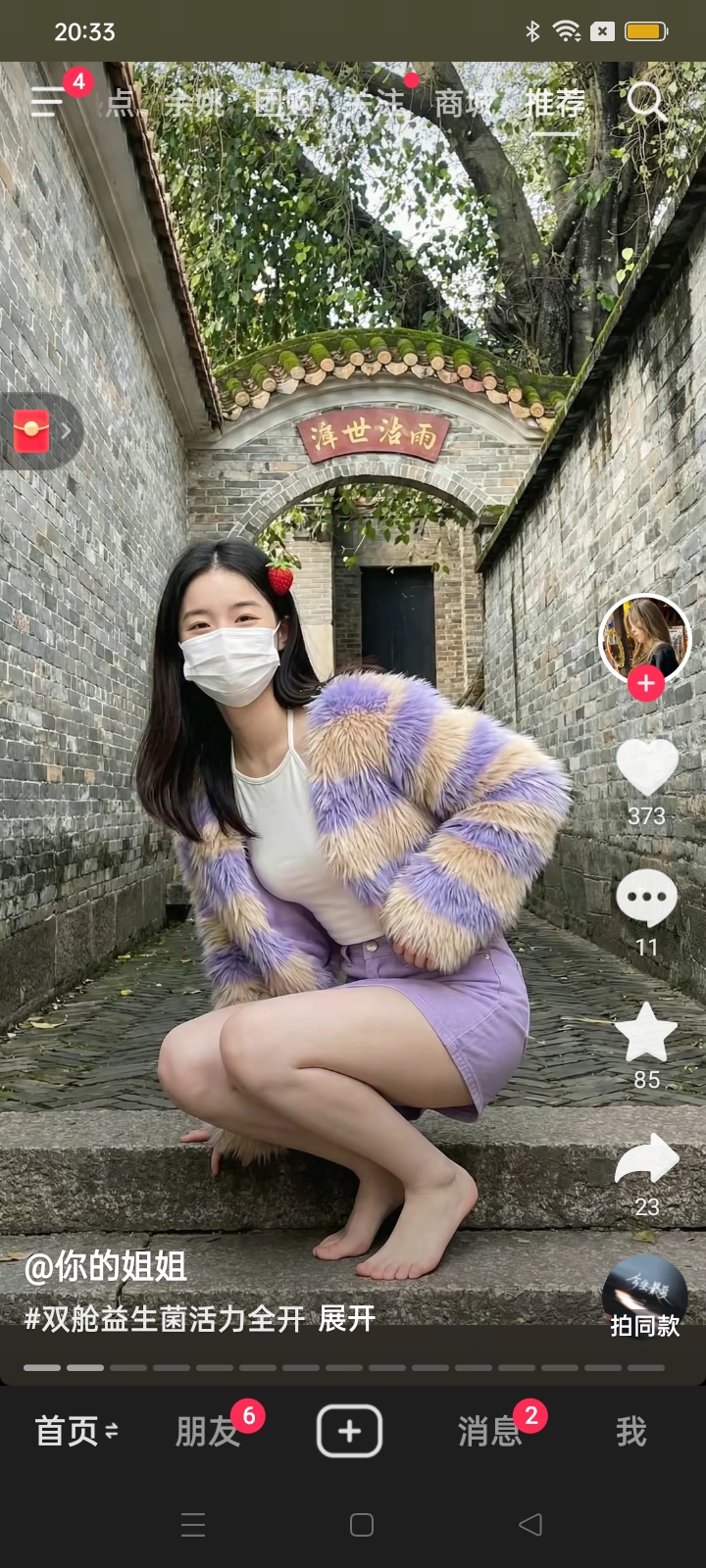Open the side menu with hamburger icon
The height and width of the screenshot is (1568, 706).
coord(47,102)
